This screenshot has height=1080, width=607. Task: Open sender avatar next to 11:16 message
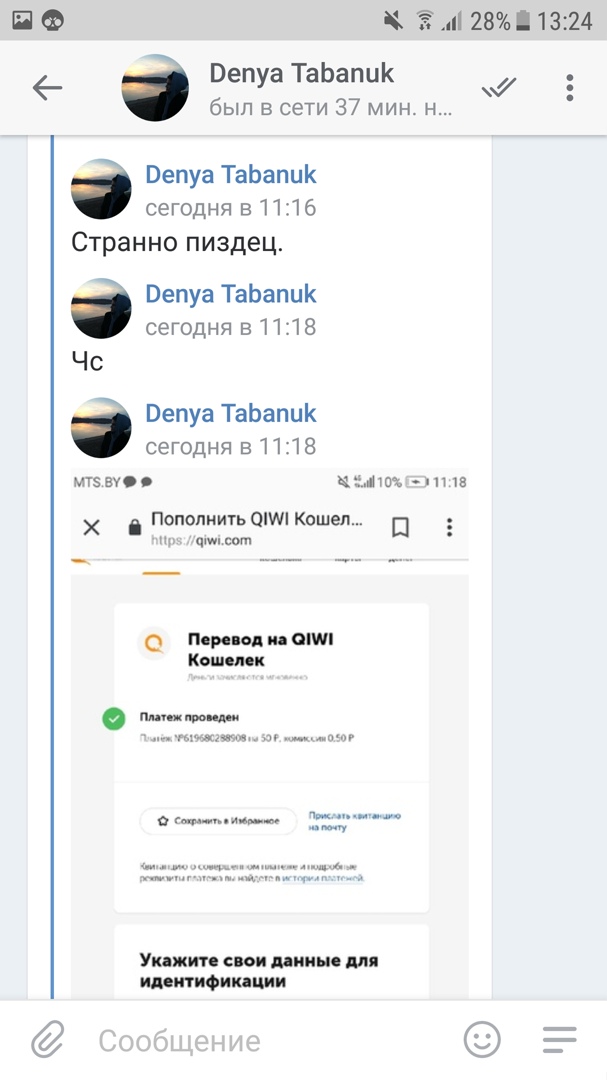[x=101, y=189]
